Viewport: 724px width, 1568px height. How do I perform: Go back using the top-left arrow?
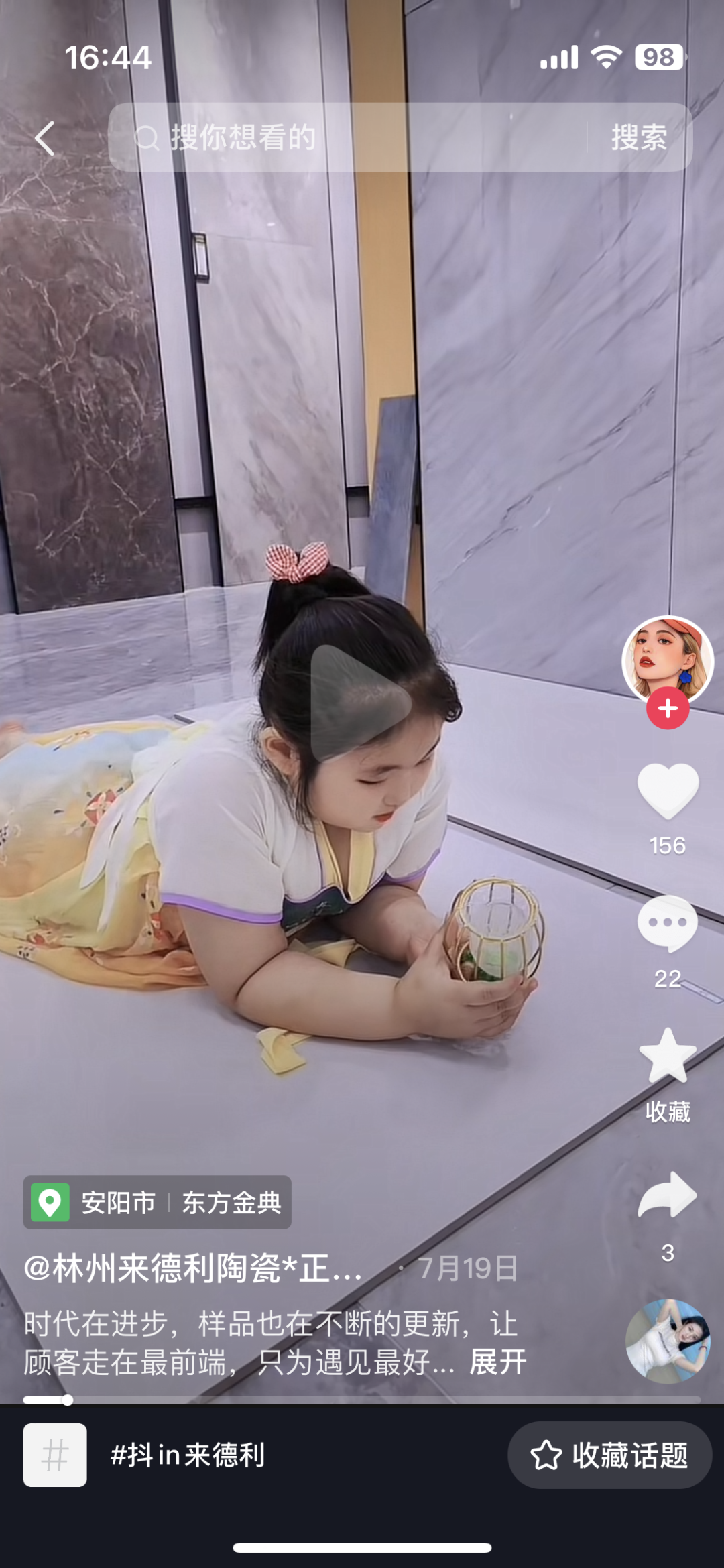[45, 138]
